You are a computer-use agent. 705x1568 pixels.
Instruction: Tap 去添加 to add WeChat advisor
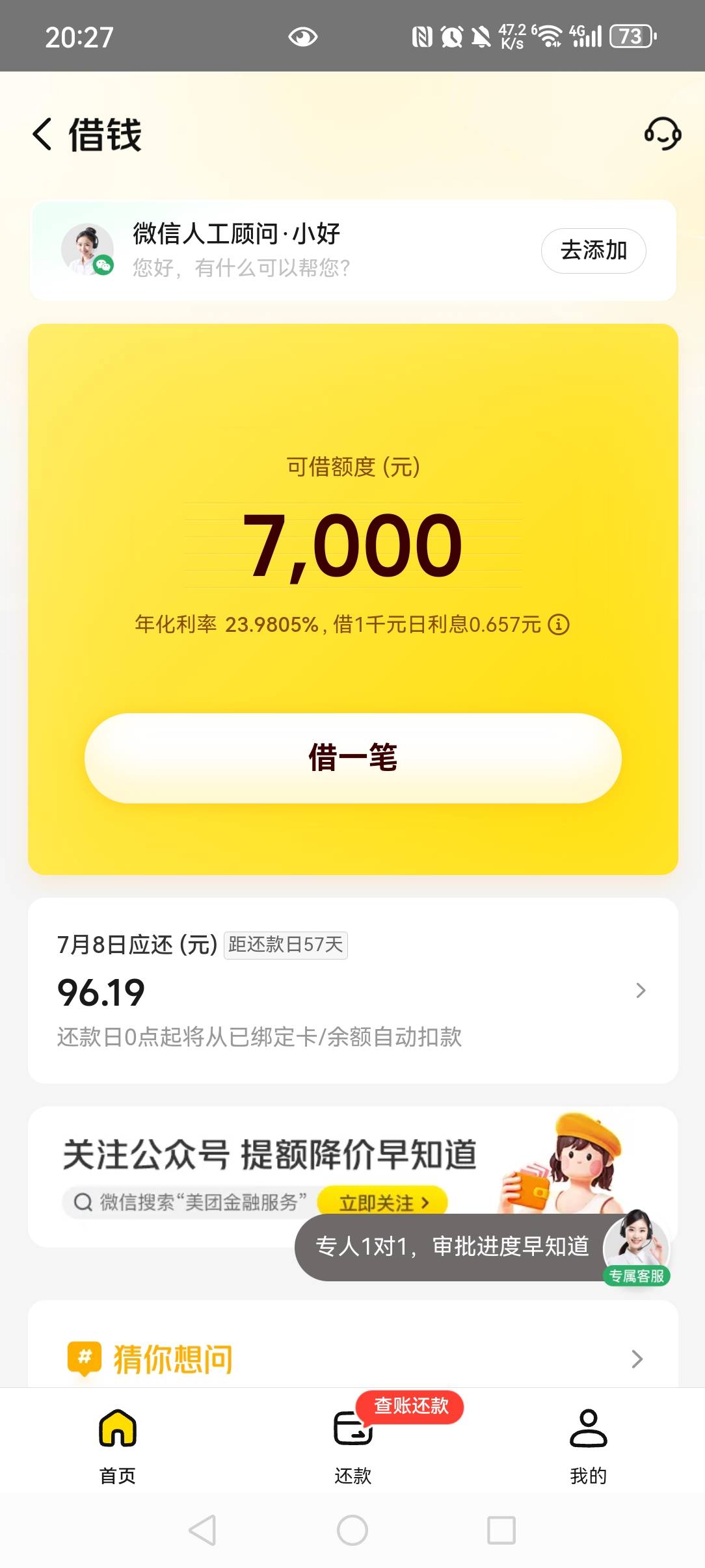593,250
